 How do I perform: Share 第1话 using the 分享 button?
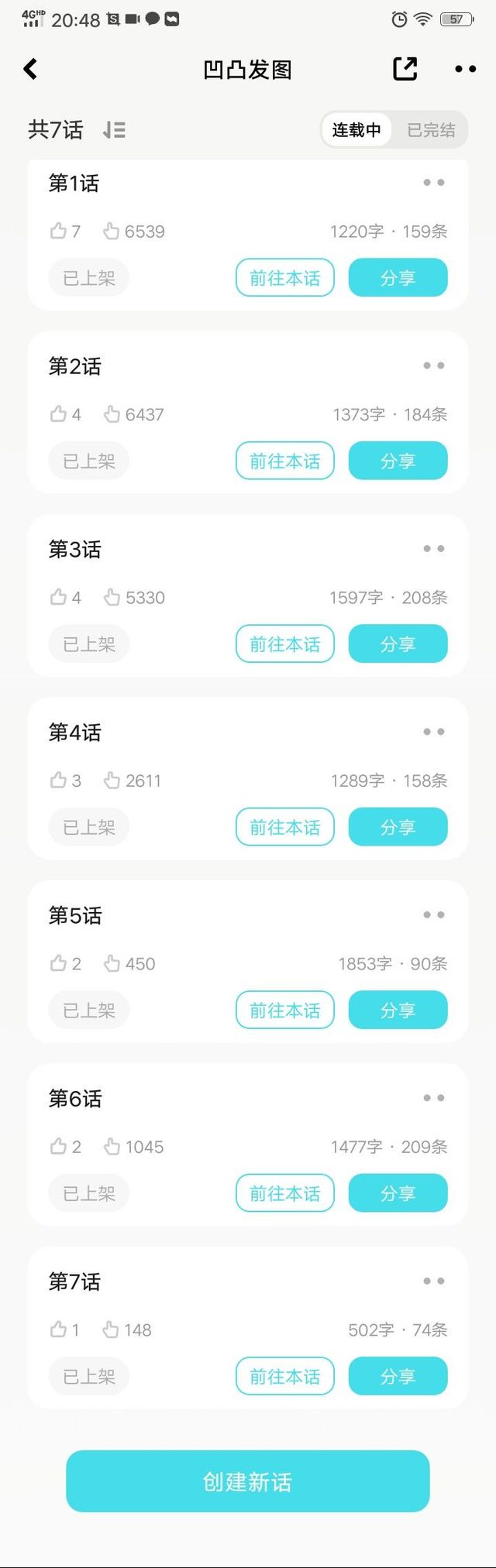398,278
